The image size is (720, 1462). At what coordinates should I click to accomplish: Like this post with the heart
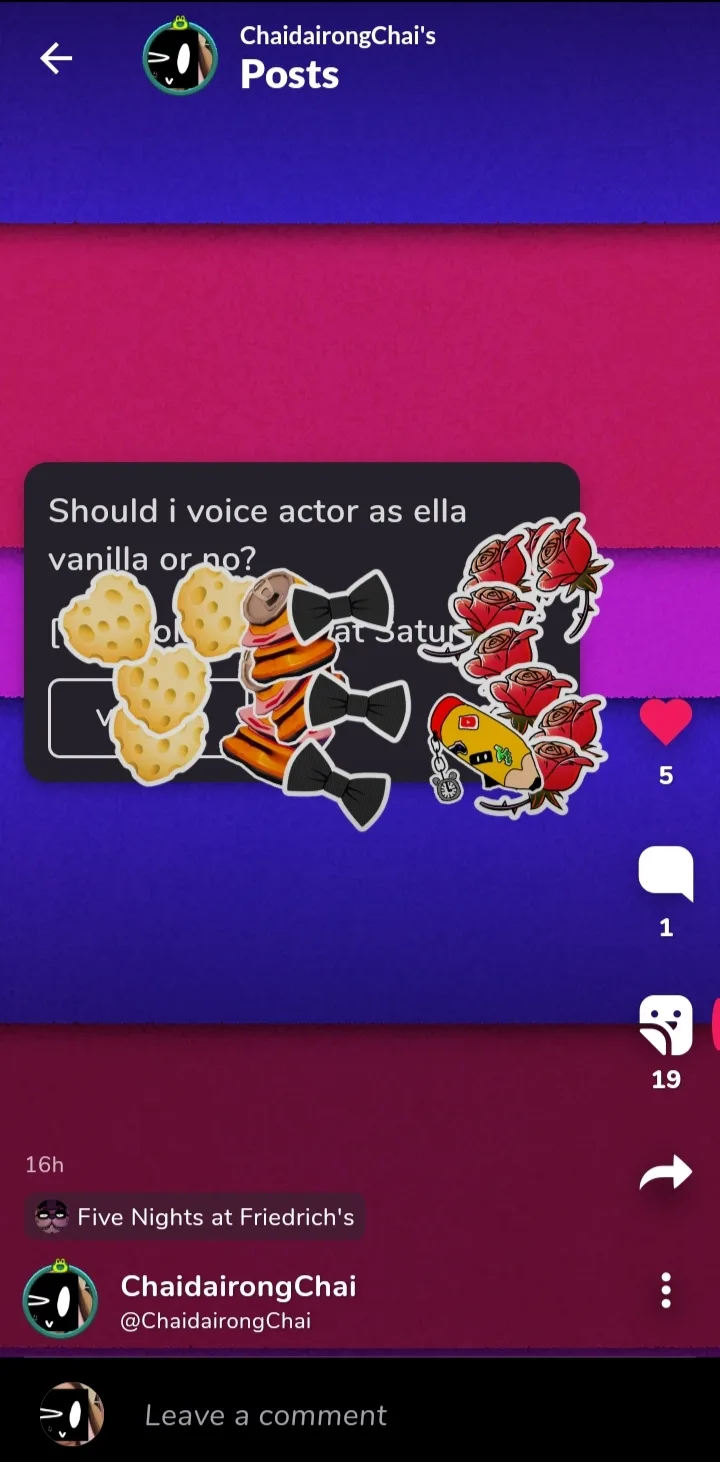(x=666, y=723)
